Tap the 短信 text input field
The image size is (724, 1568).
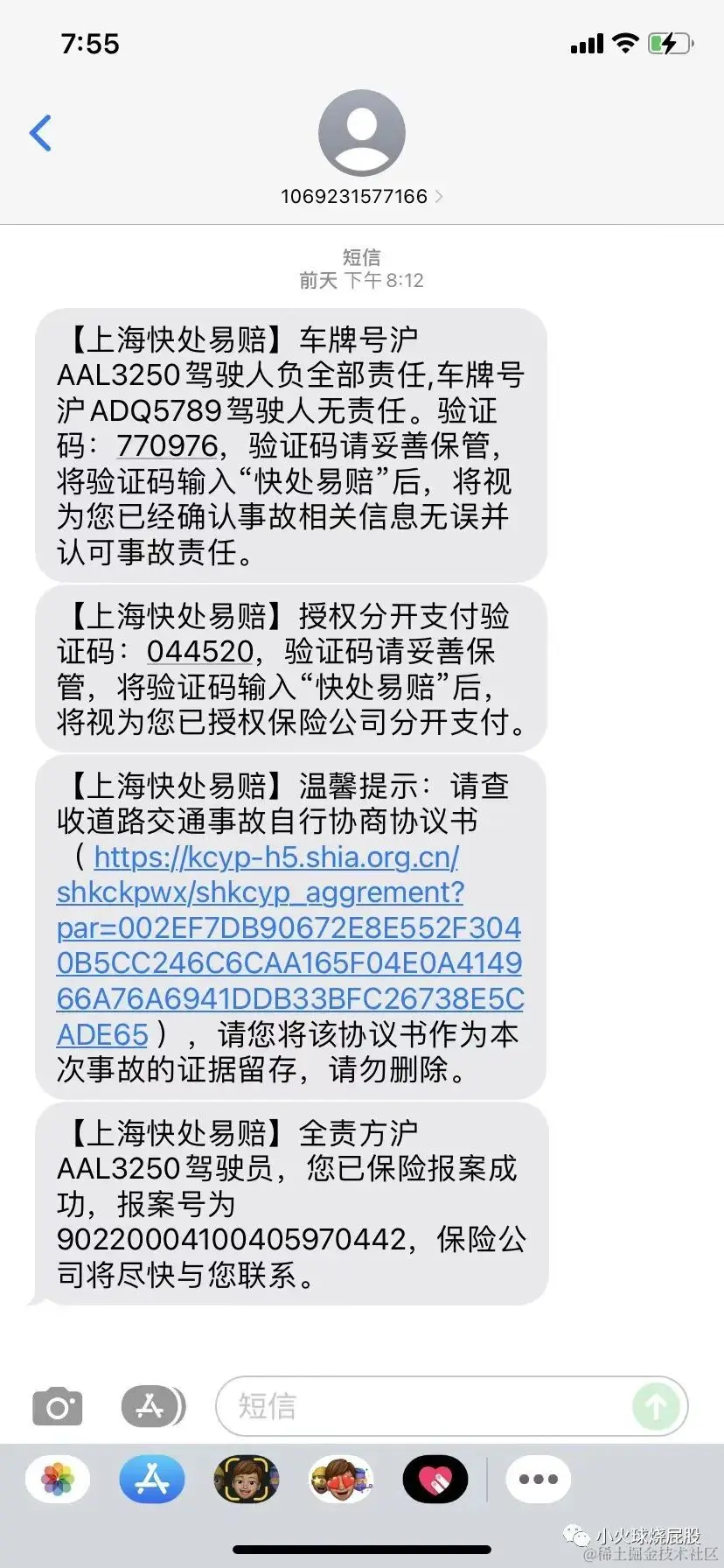[x=393, y=1406]
